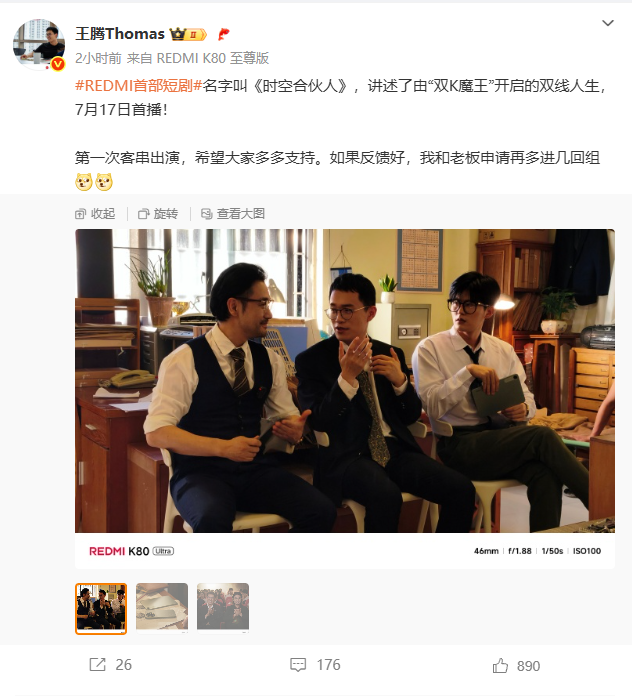Like the post with 890 likes
The width and height of the screenshot is (632, 699).
click(x=516, y=664)
